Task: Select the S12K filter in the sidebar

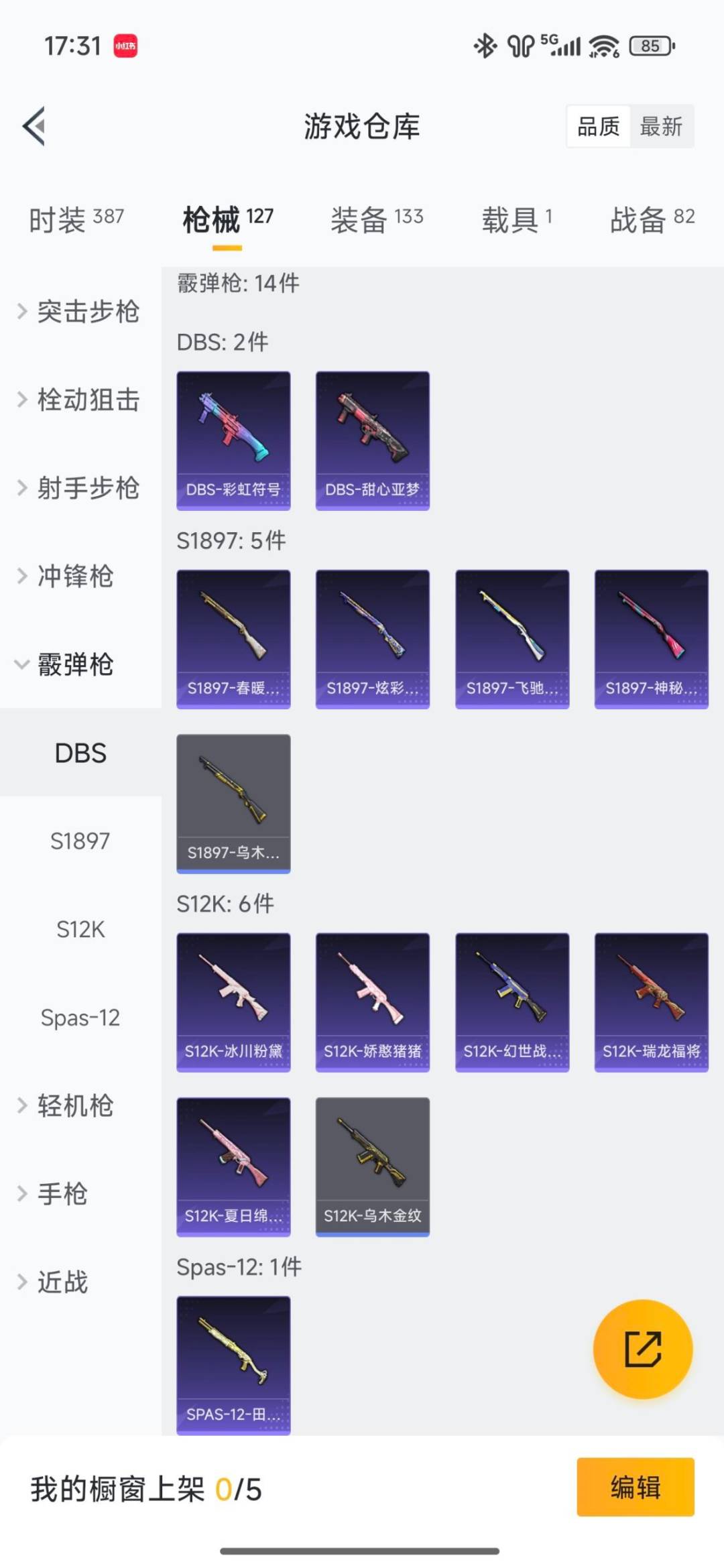Action: [x=80, y=930]
